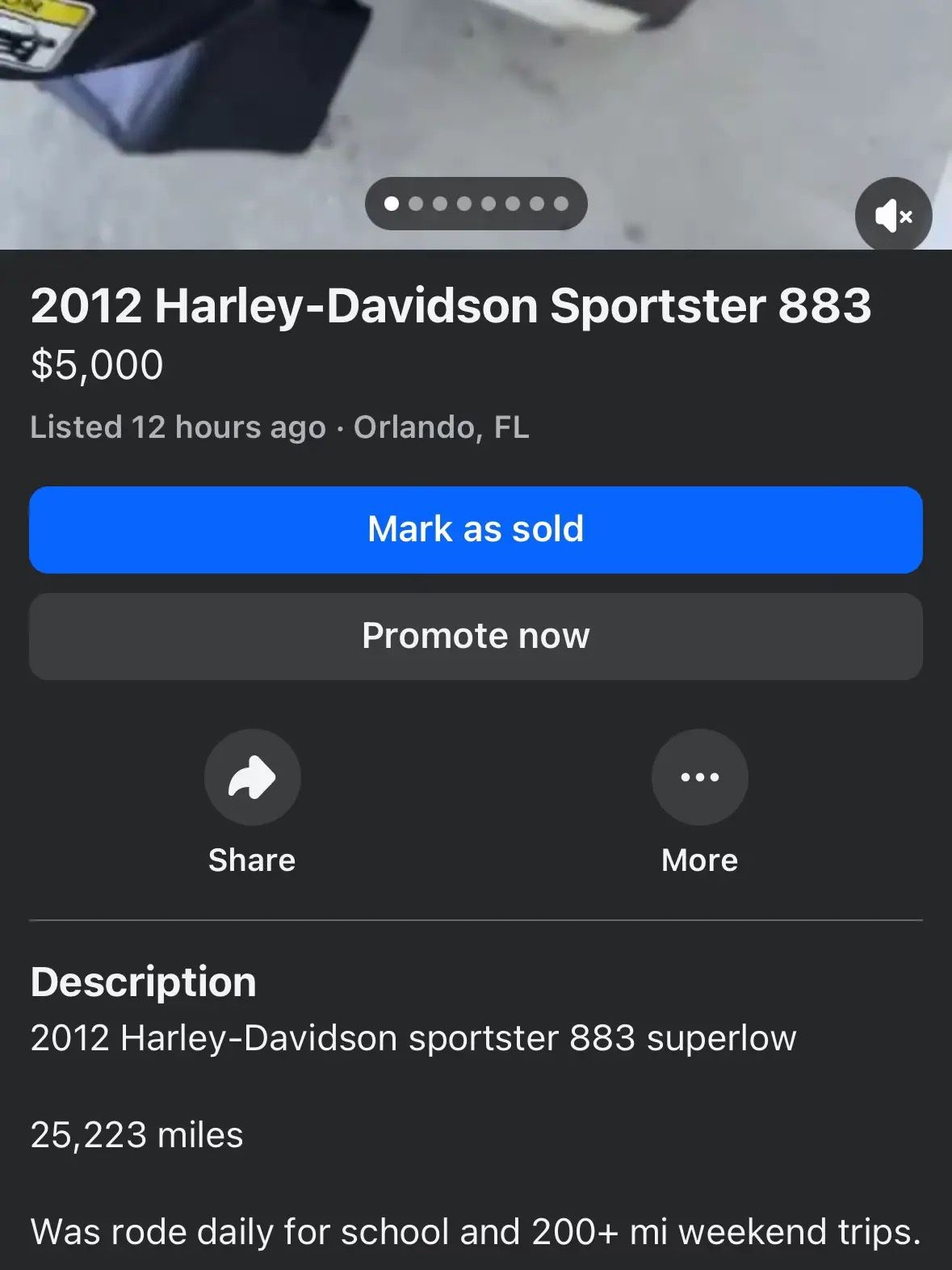
Task: Unmute the listing video sound
Action: [x=893, y=216]
